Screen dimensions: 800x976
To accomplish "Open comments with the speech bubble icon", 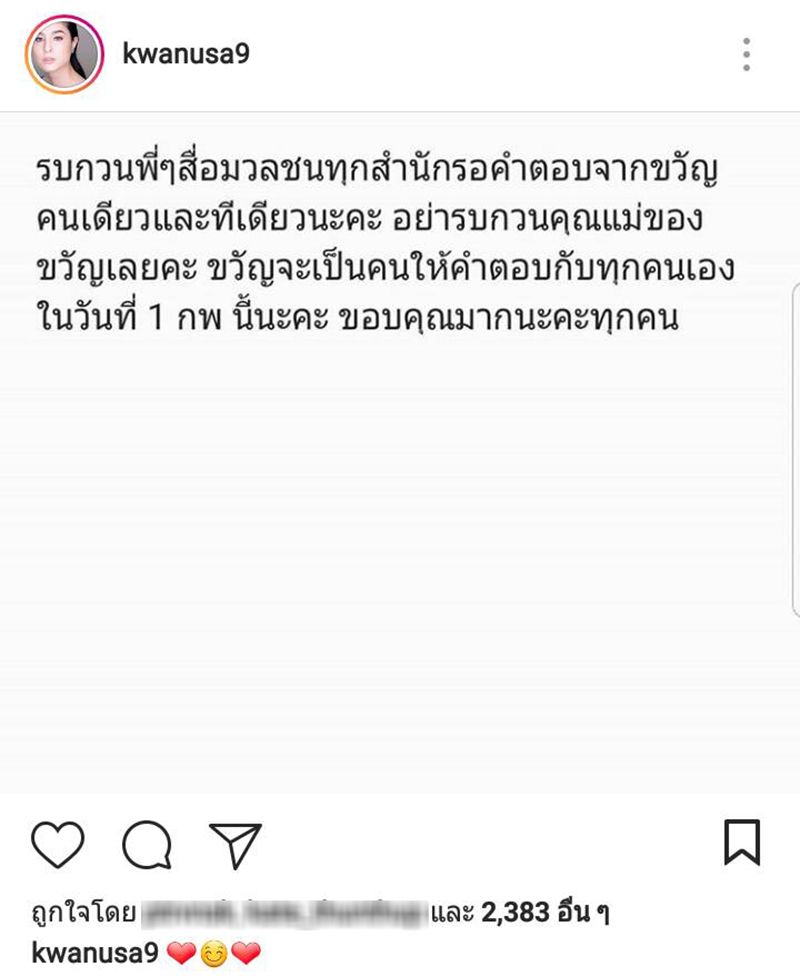I will 147,844.
